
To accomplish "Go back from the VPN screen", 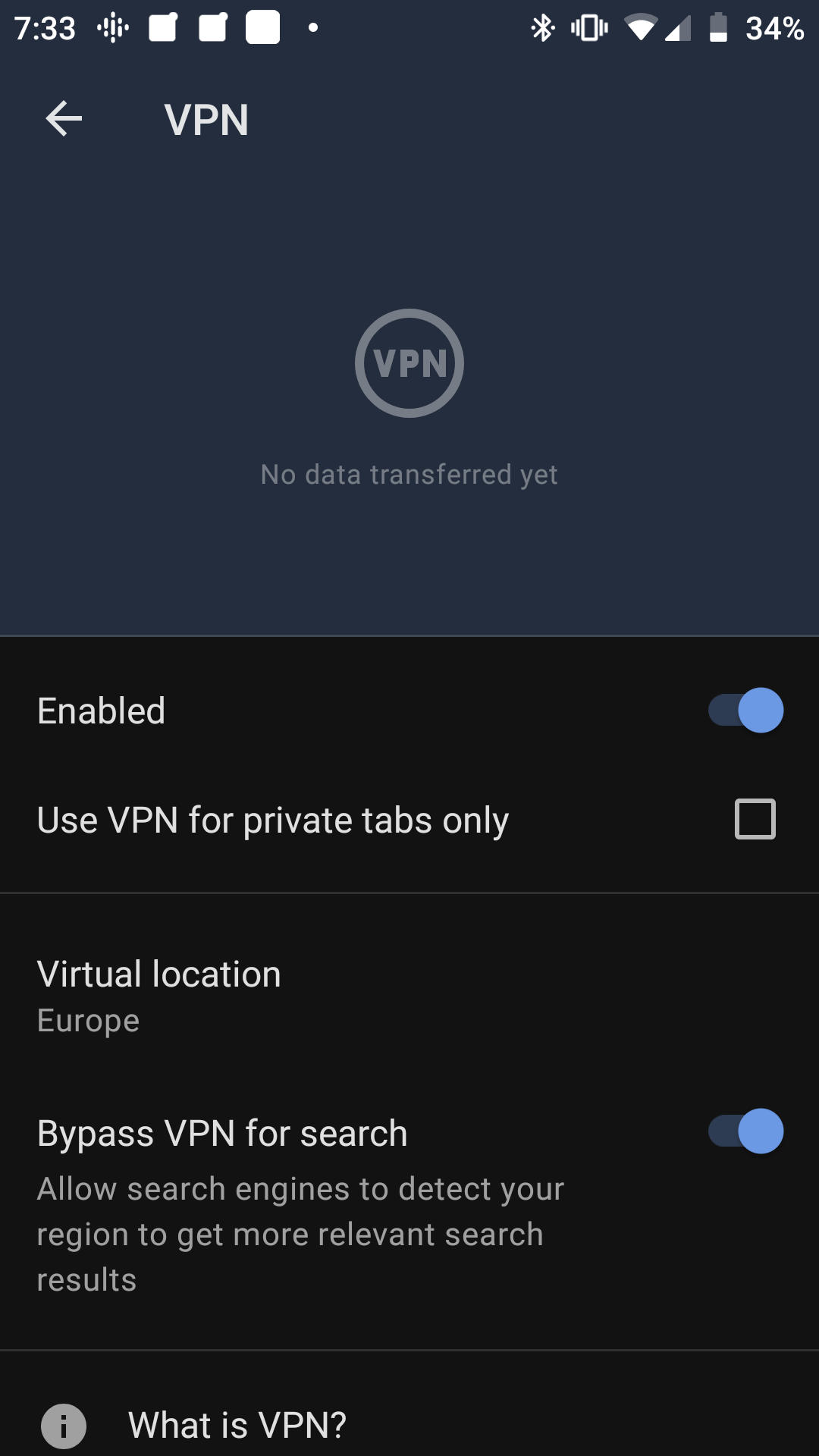I will tap(64, 119).
